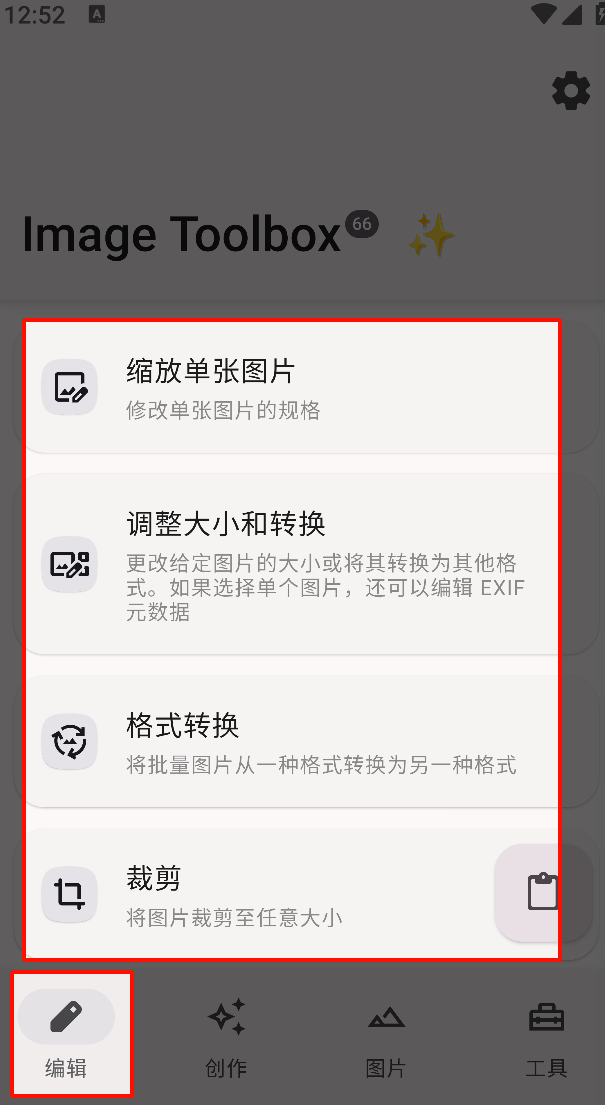605x1105 pixels.
Task: Open 格式转换 tool
Action: point(290,742)
